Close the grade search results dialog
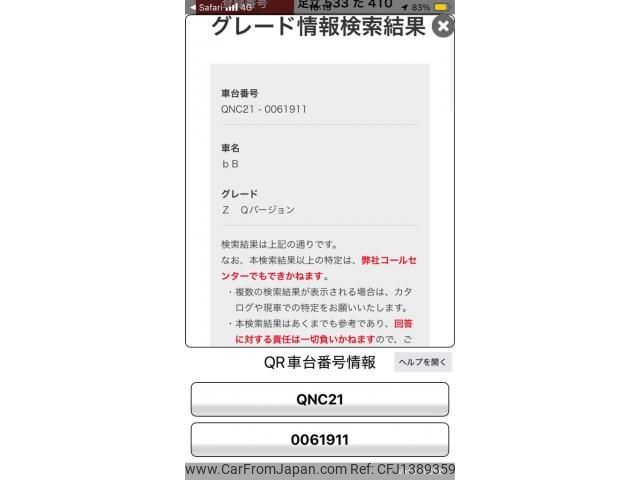 tap(444, 26)
